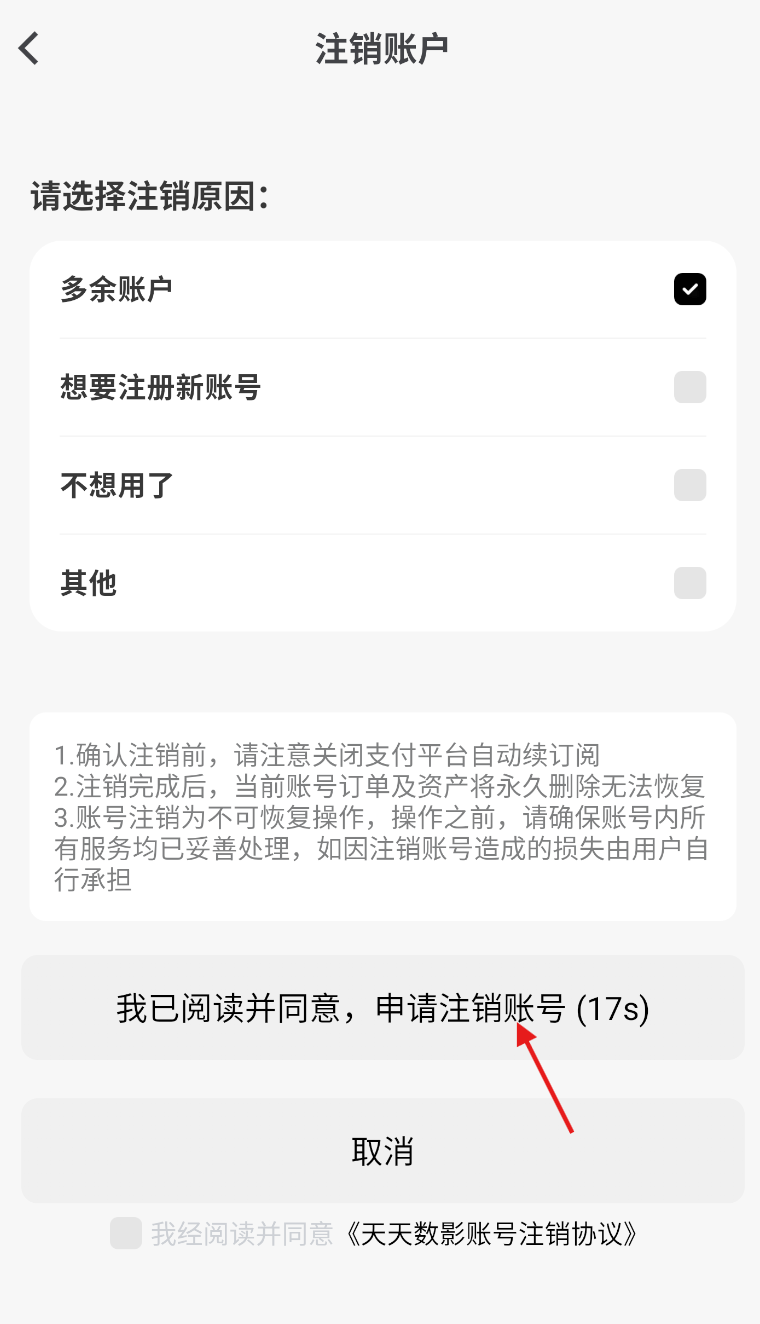This screenshot has width=760, height=1324.
Task: Go back from 注销账户 page
Action: pos(29,48)
